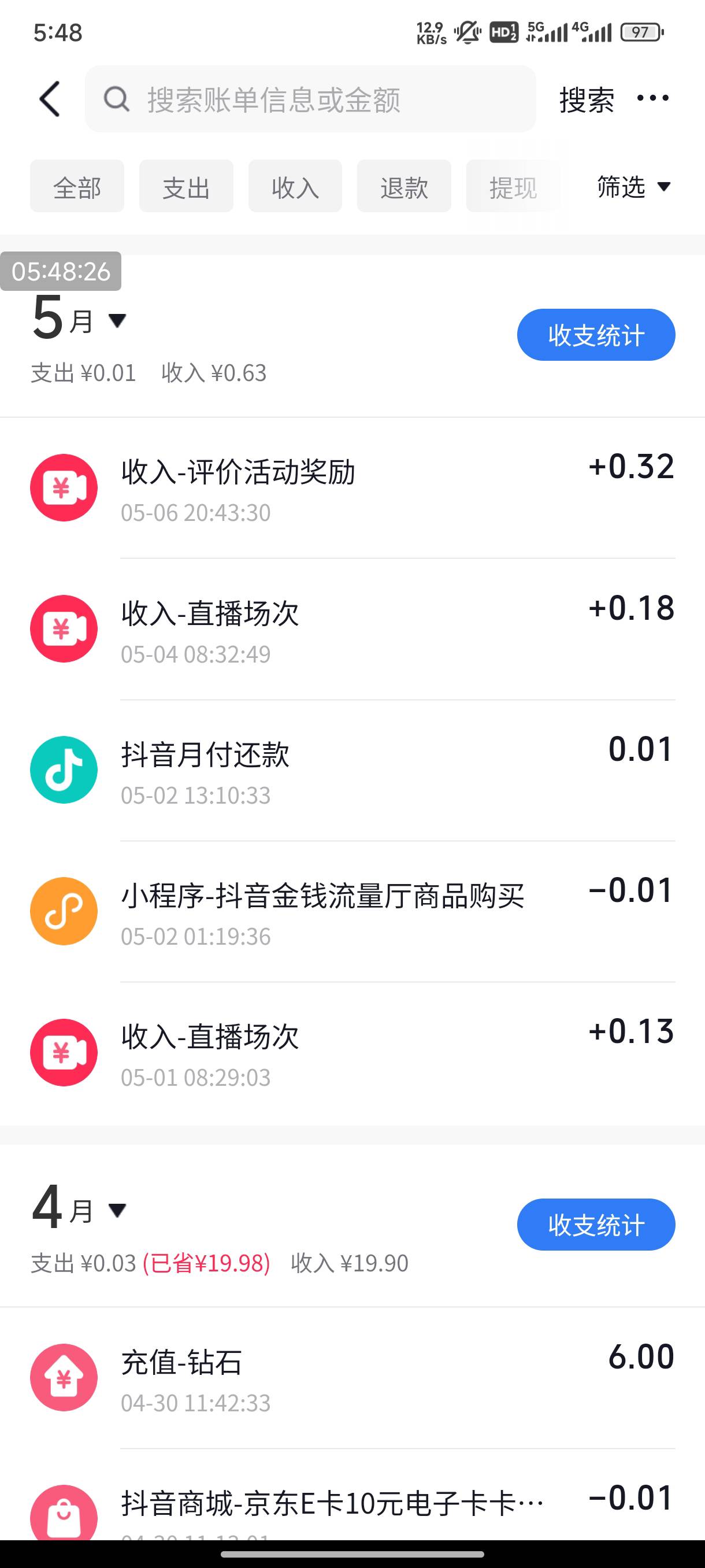View the 05-01 收入-直播场次 record
Screen dimensions: 705x1568
[353, 1052]
